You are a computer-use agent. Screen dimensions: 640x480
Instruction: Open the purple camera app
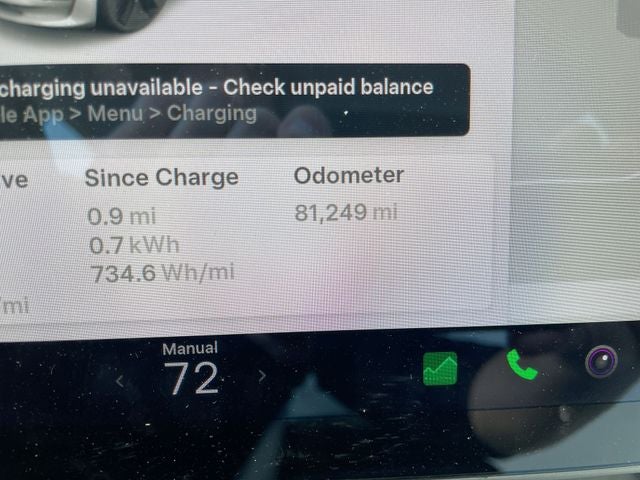point(602,361)
